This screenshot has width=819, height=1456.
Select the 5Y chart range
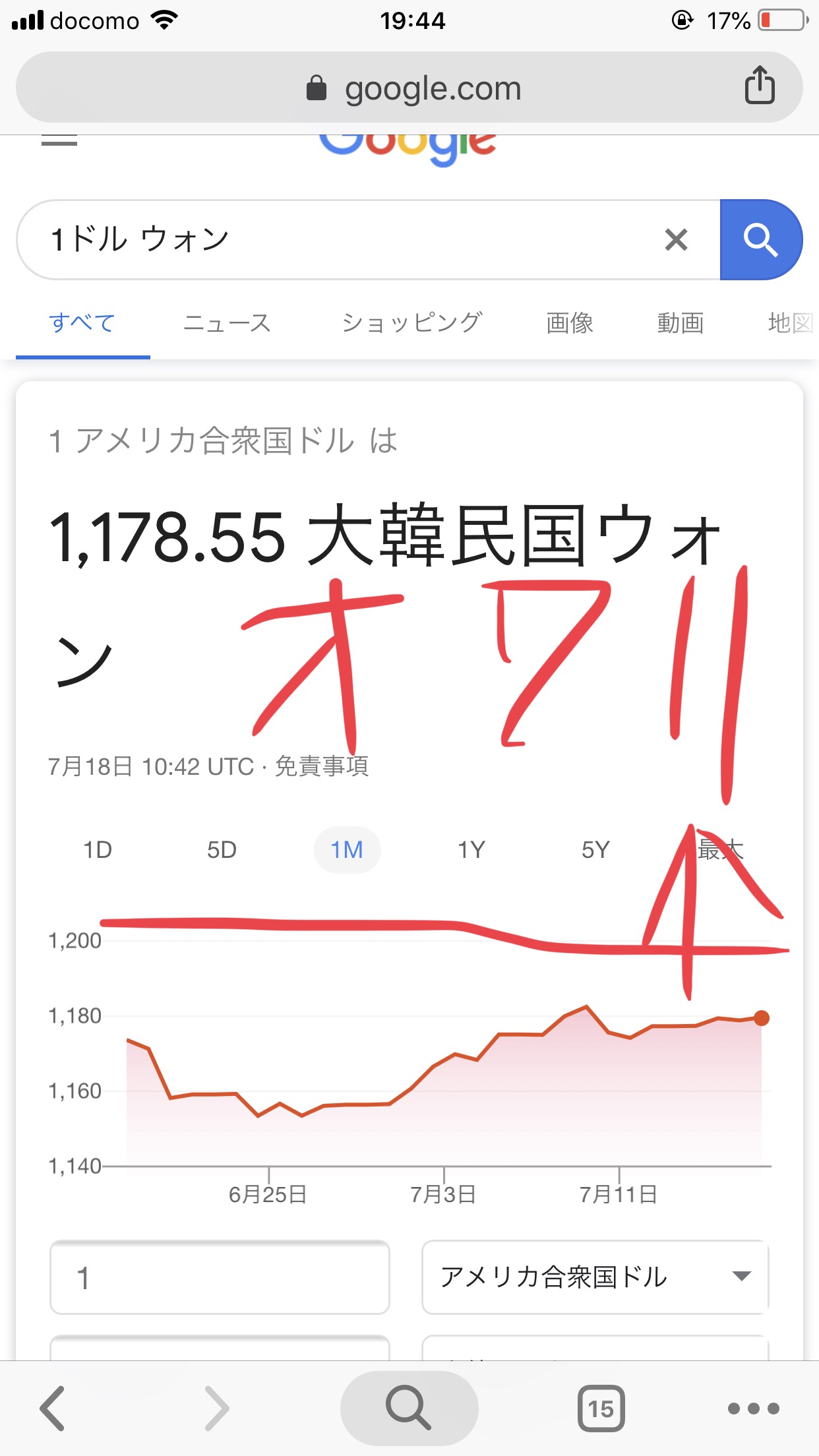[595, 850]
